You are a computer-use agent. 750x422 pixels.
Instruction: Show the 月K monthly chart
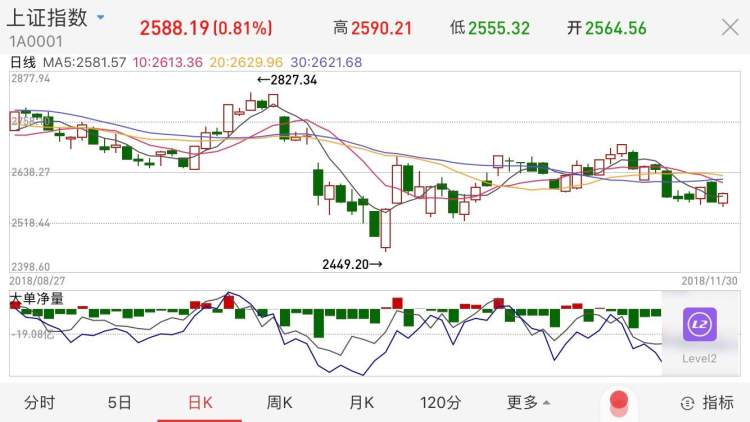pyautogui.click(x=360, y=403)
